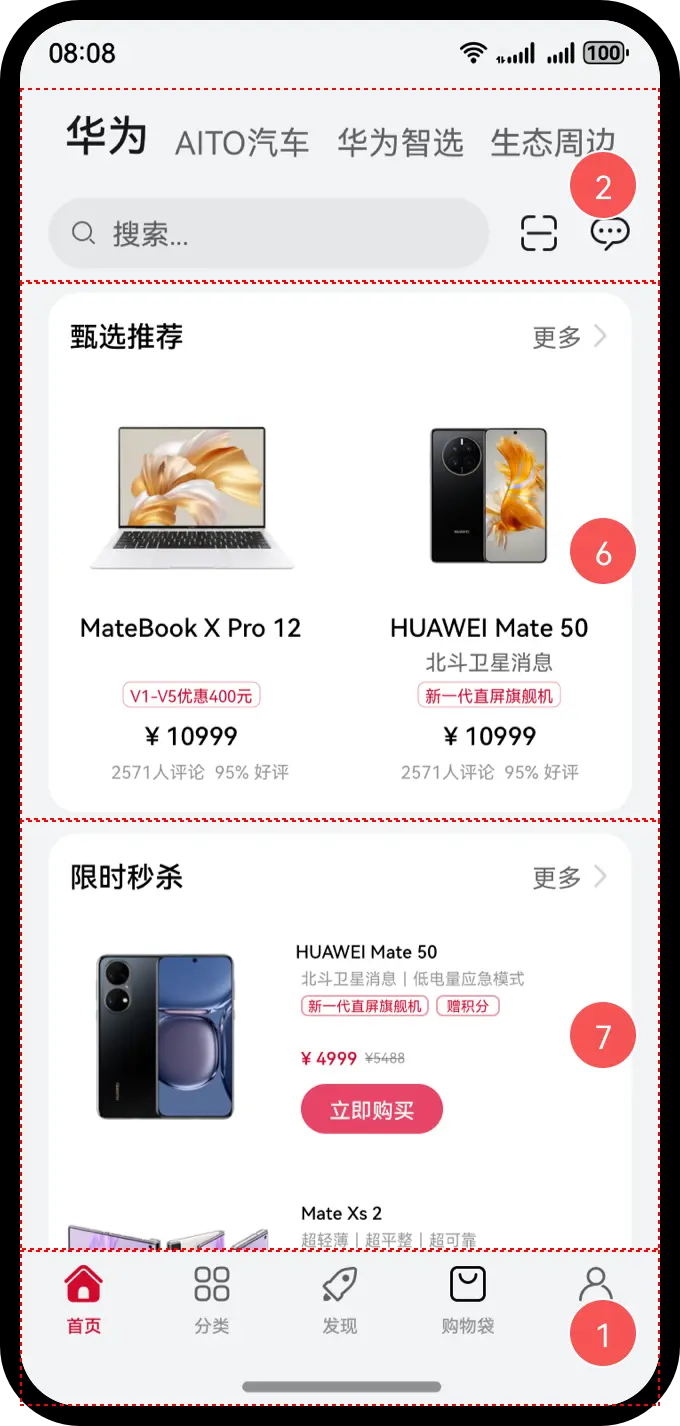View 更多 in the 甄选推荐 section
The width and height of the screenshot is (680, 1426).
569,337
